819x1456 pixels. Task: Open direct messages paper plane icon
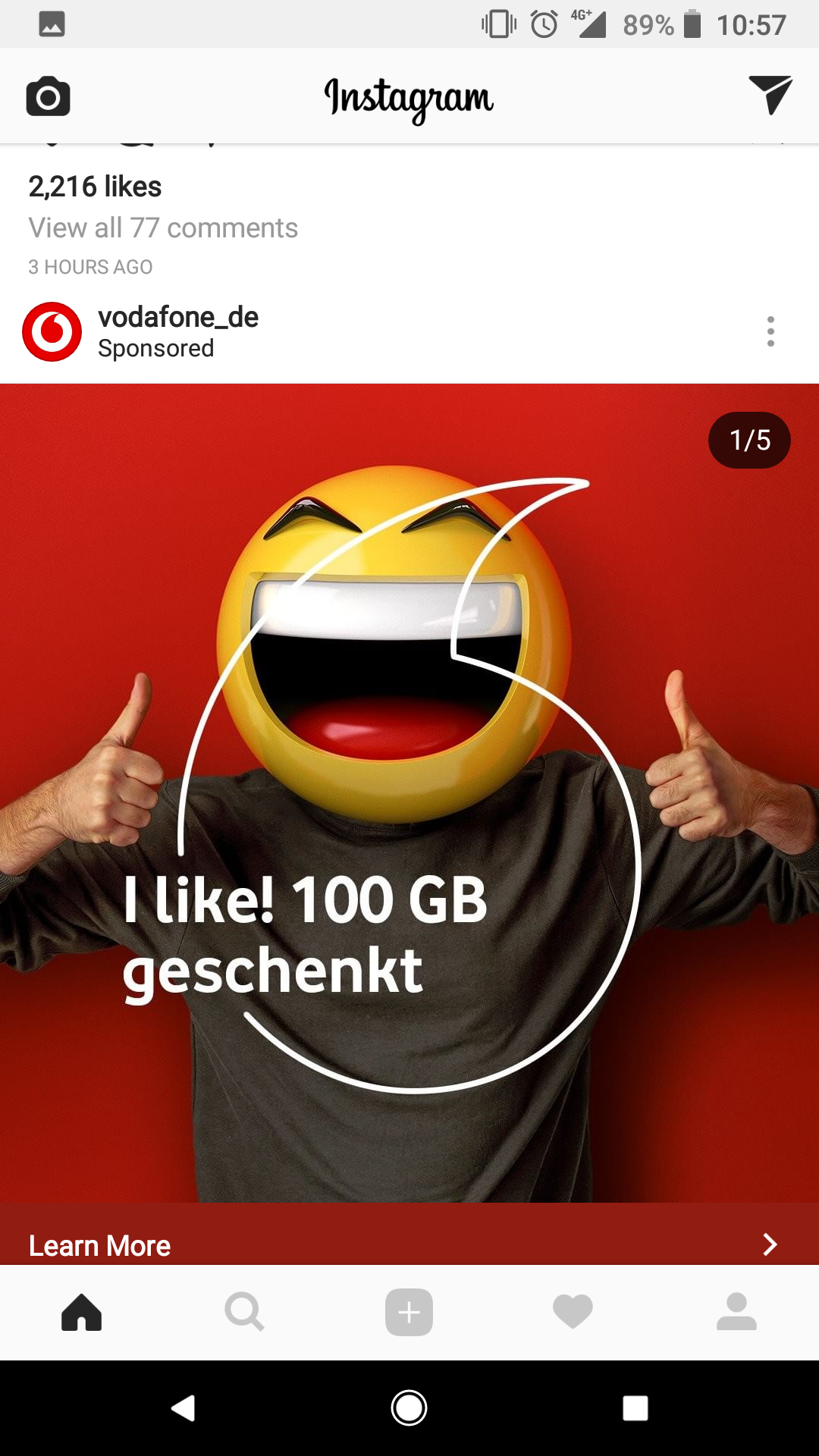tap(770, 95)
